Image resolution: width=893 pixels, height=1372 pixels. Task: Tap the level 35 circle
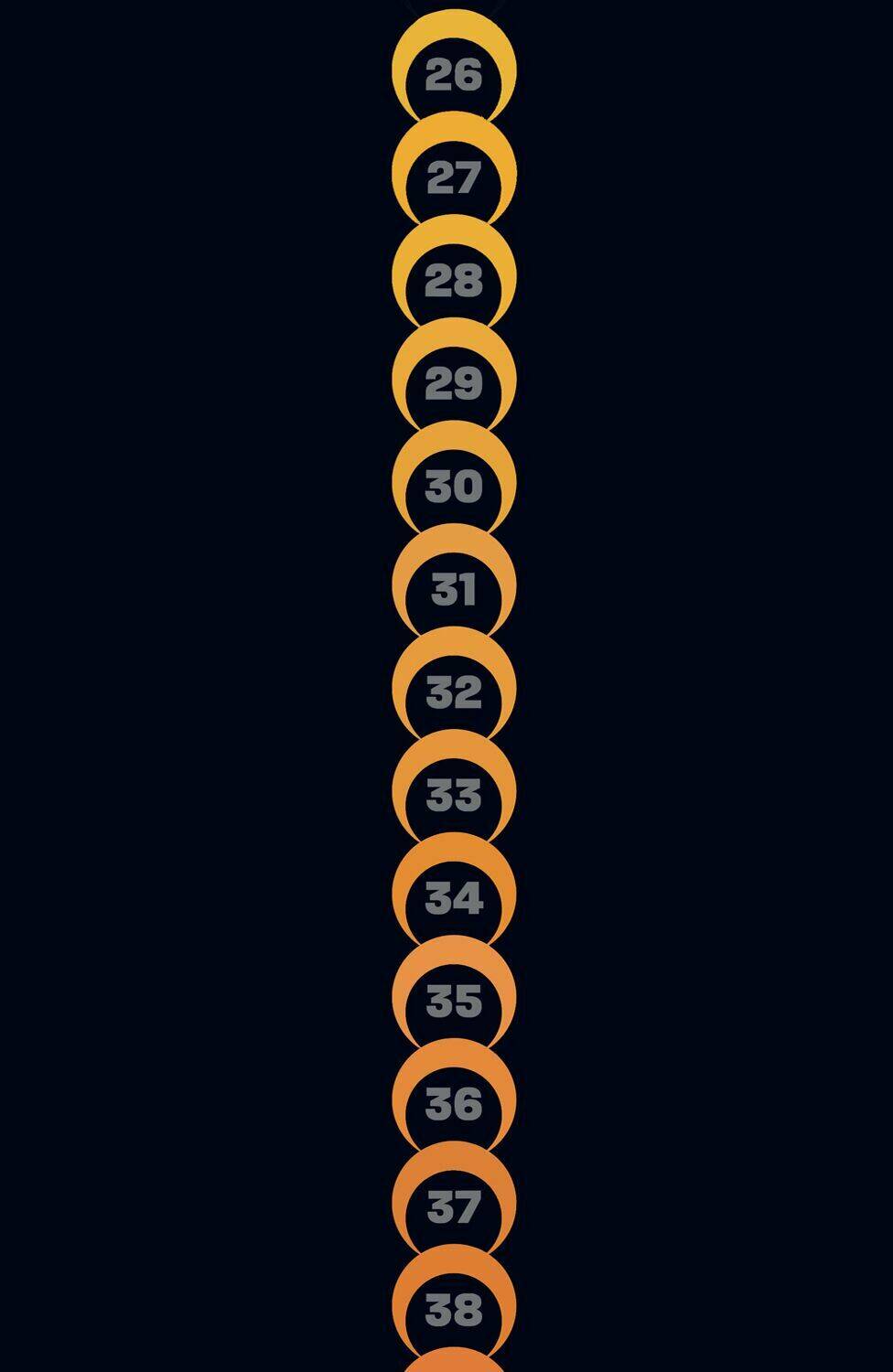[454, 1001]
